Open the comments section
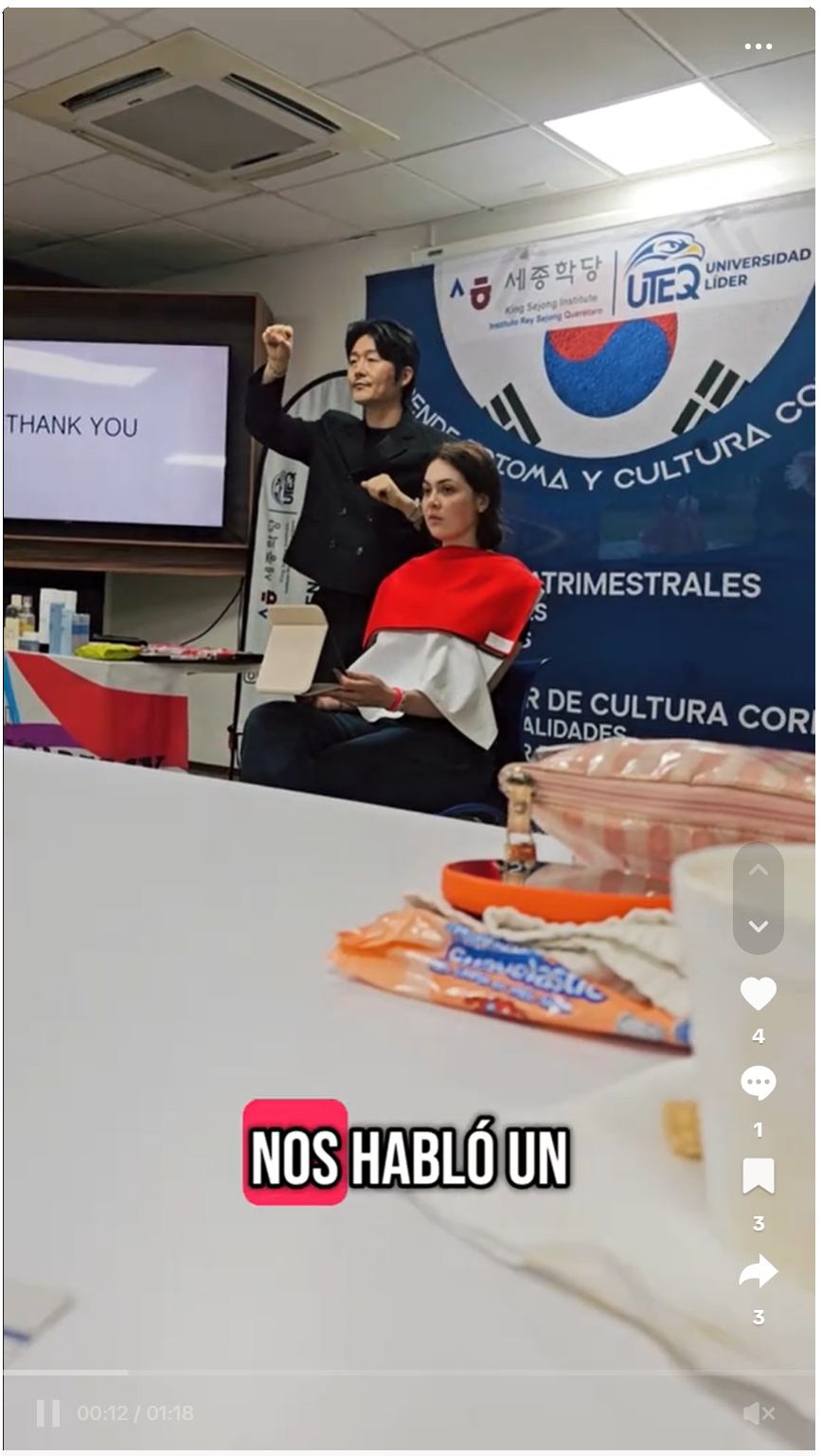Viewport: 822px width, 1456px height. 758,1083
